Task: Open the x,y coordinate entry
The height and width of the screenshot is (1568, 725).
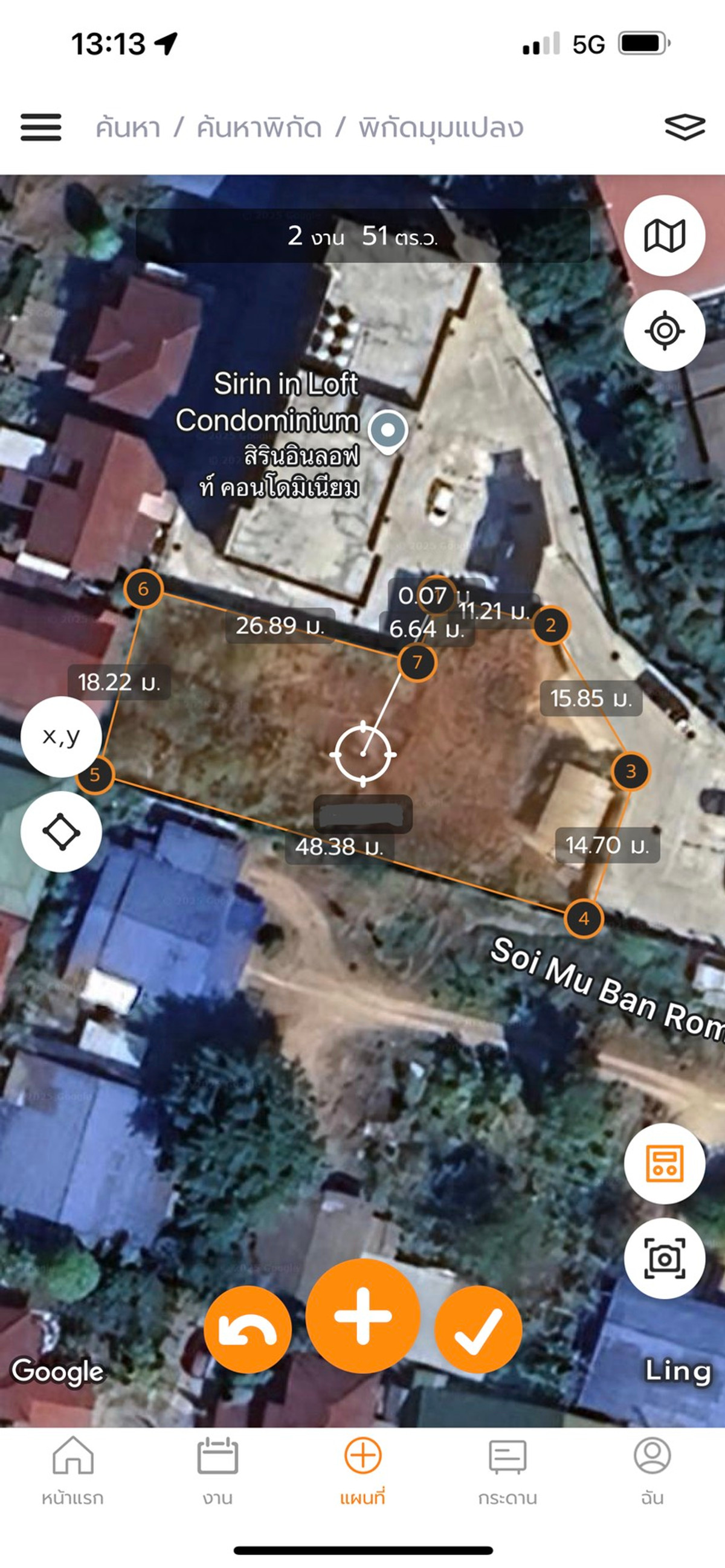Action: click(61, 736)
